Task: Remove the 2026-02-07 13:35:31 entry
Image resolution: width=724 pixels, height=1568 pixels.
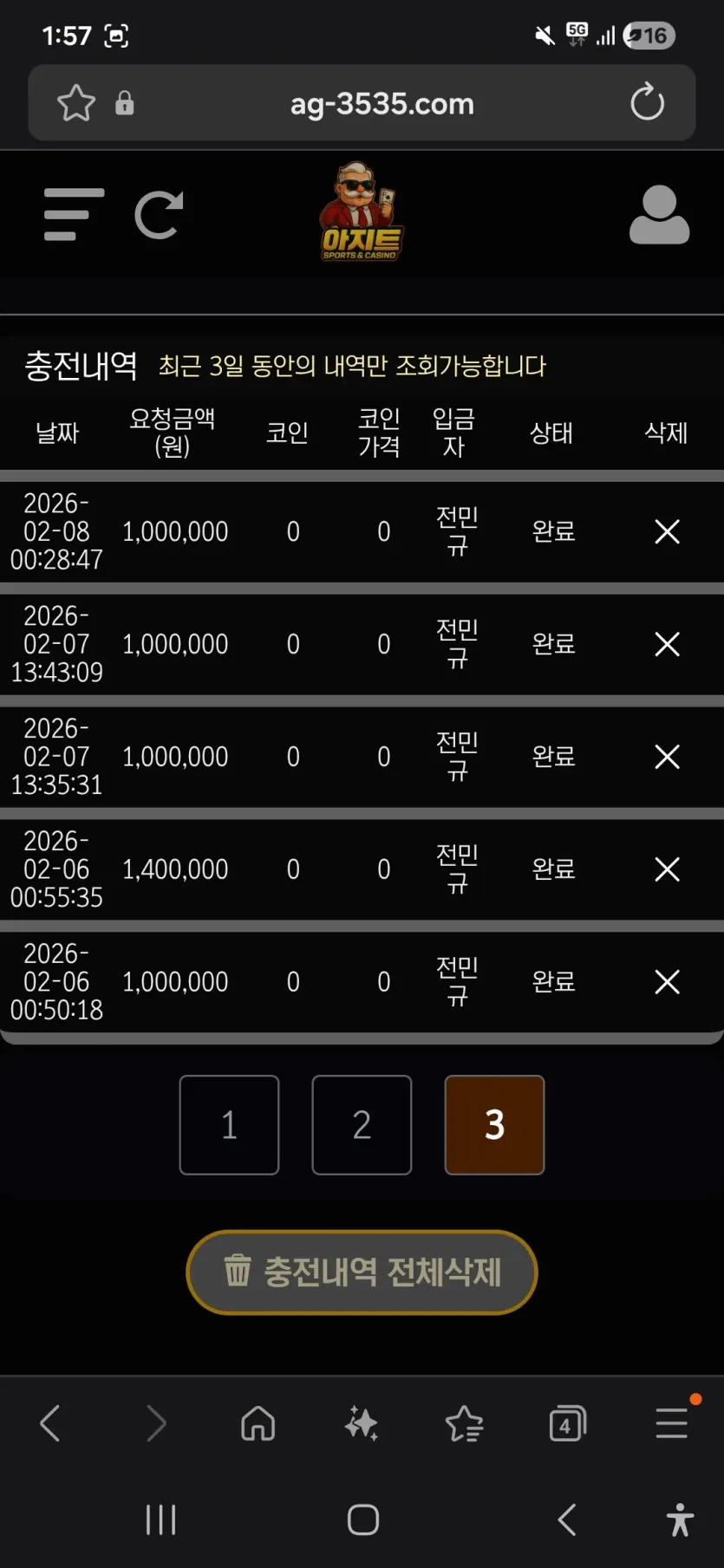Action: pos(667,757)
